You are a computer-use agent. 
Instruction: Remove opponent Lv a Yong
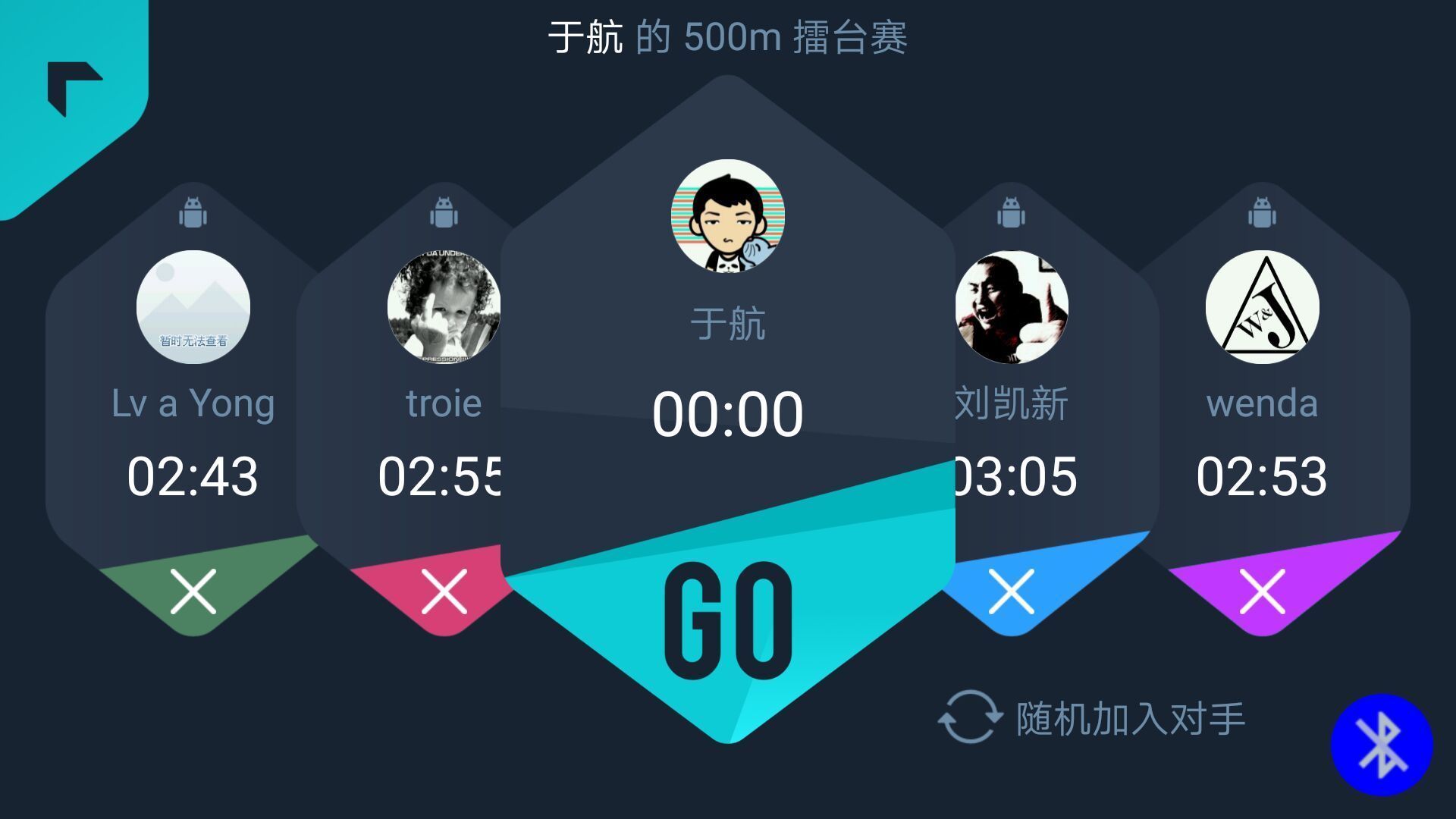[193, 591]
